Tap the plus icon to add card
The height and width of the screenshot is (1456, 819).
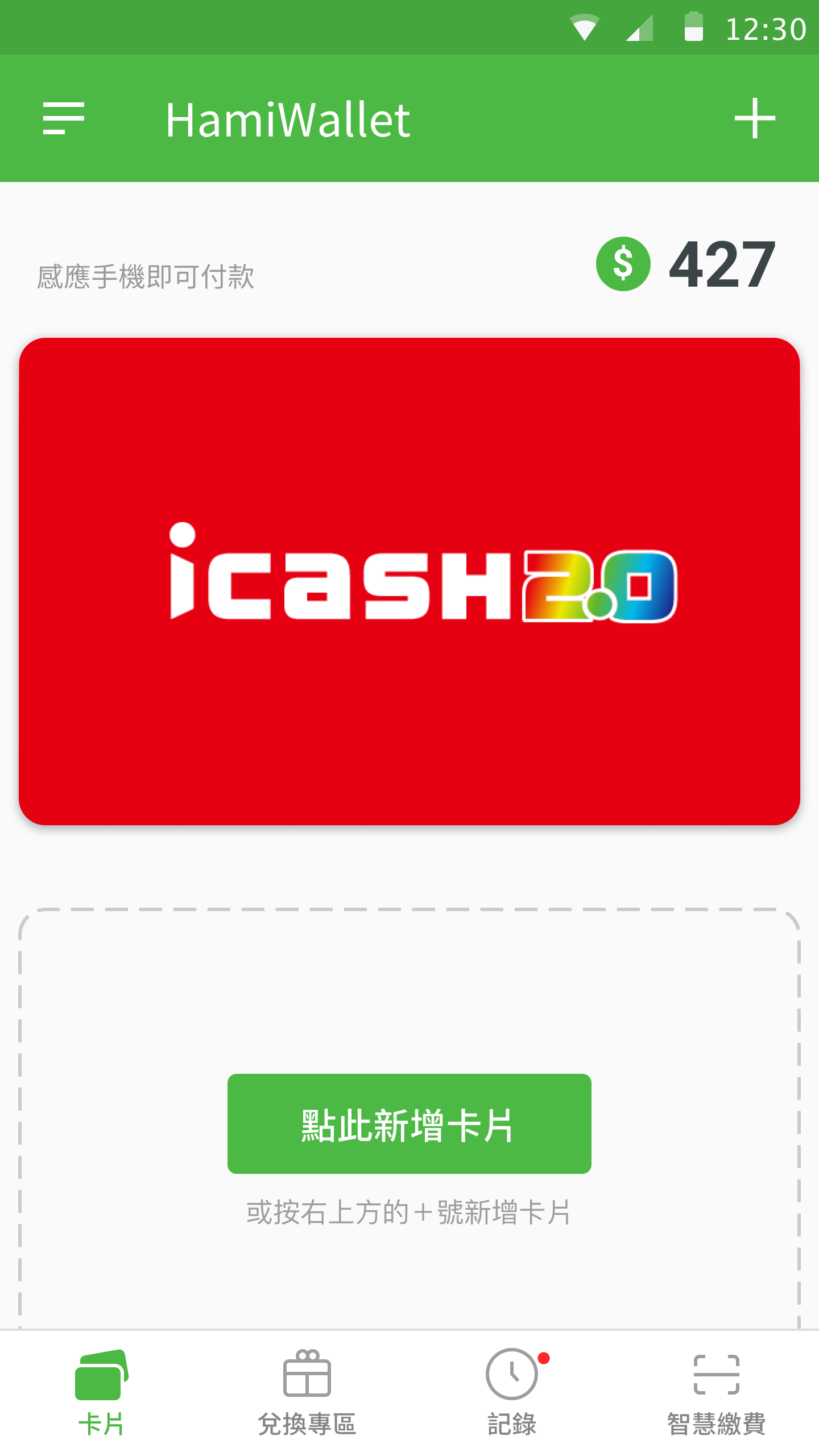point(755,118)
